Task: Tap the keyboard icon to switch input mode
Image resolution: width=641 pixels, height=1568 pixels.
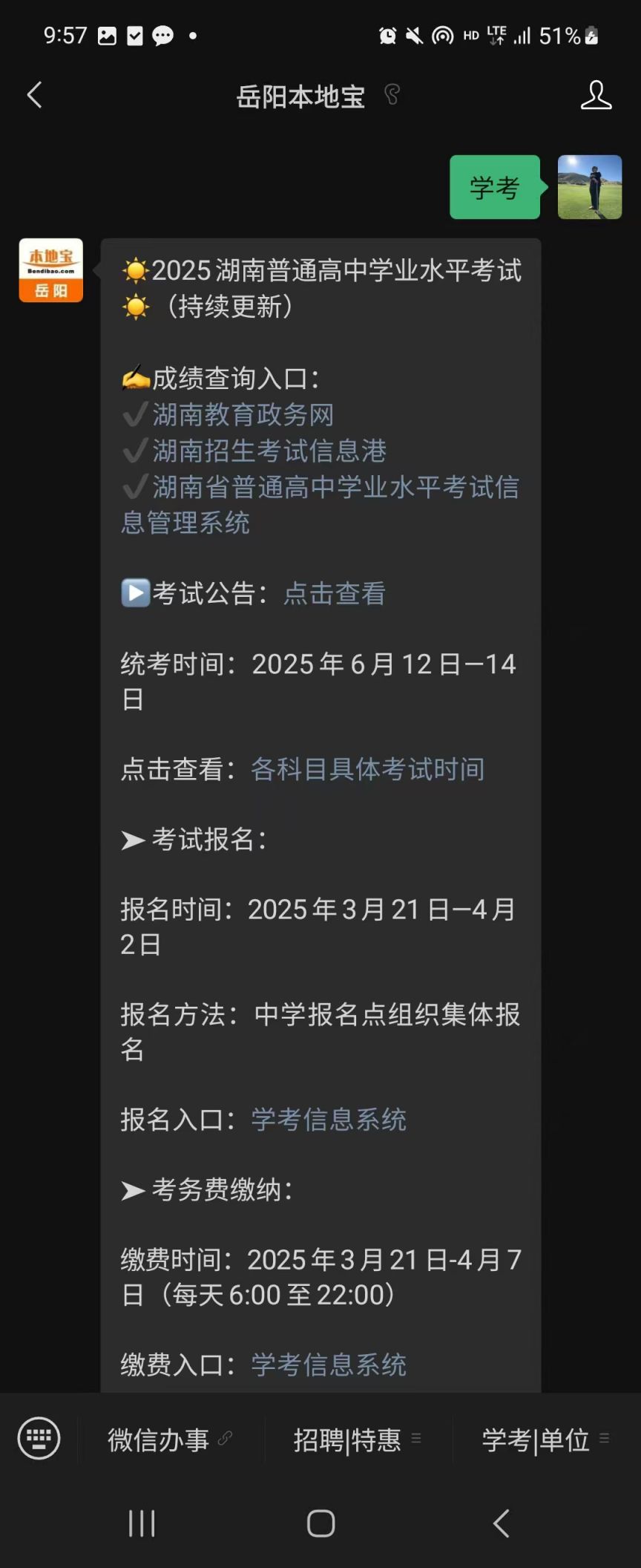Action: pos(37,1439)
